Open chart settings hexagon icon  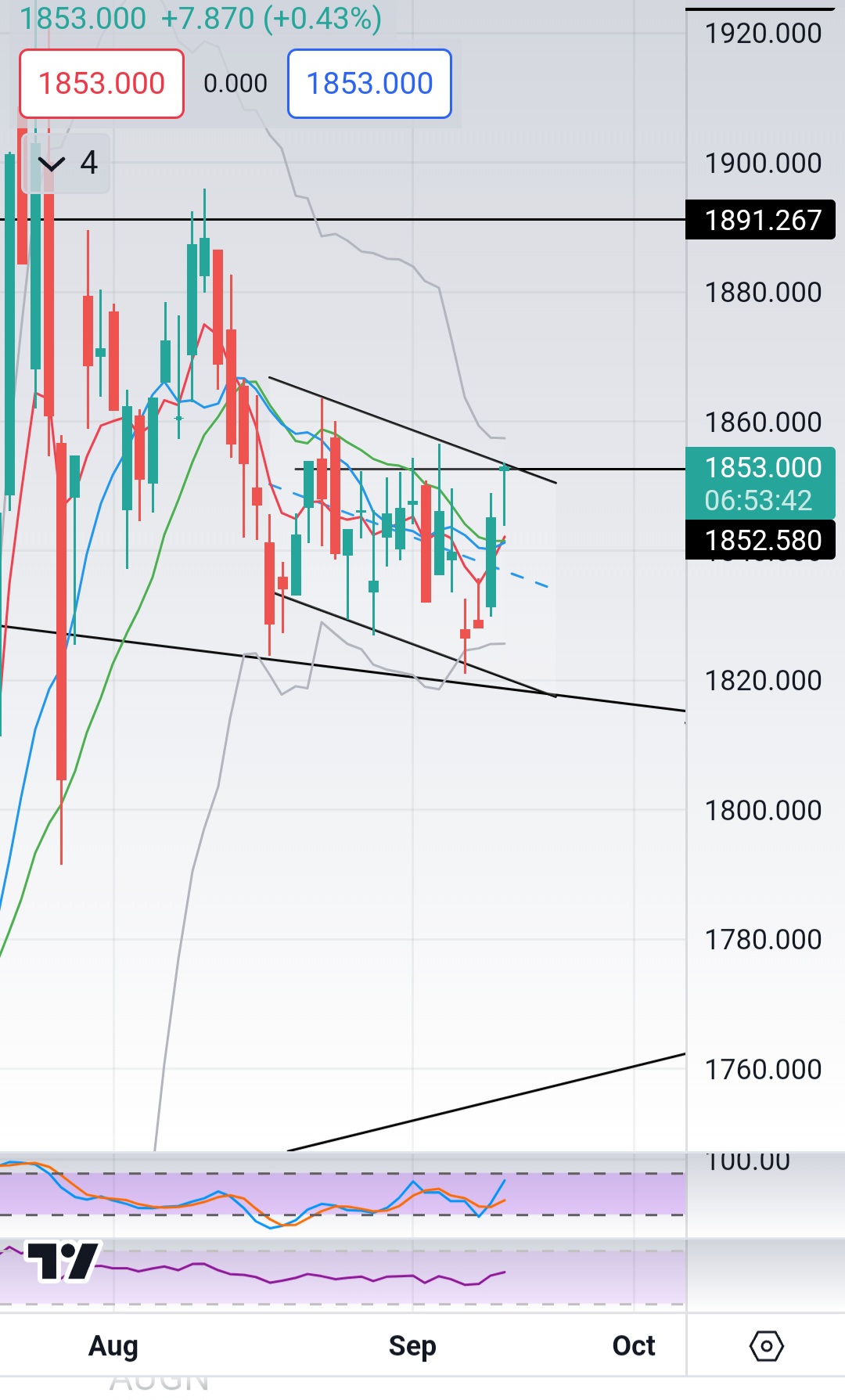pyautogui.click(x=766, y=1346)
